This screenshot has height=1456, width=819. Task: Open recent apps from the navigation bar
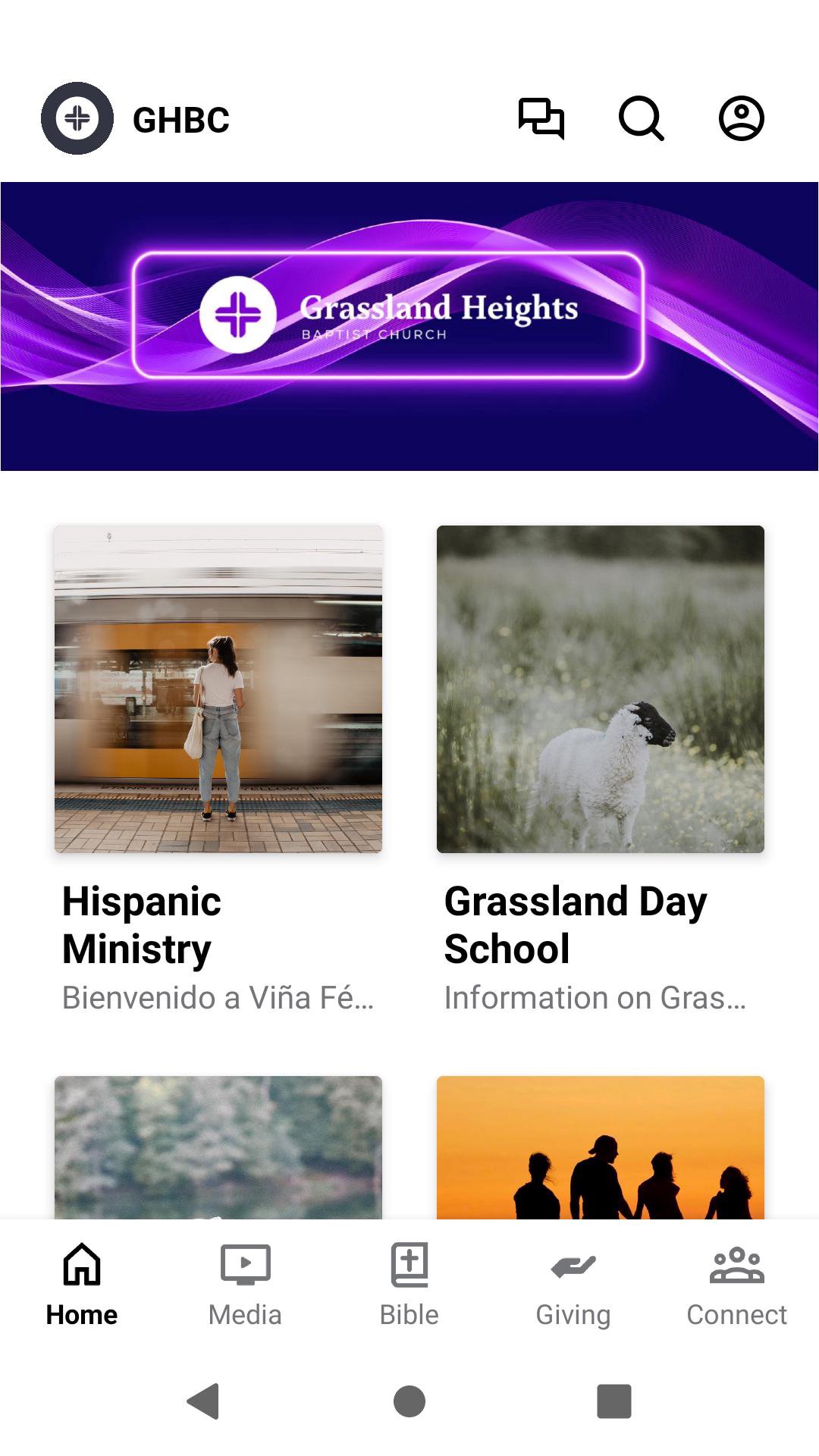[x=614, y=1401]
